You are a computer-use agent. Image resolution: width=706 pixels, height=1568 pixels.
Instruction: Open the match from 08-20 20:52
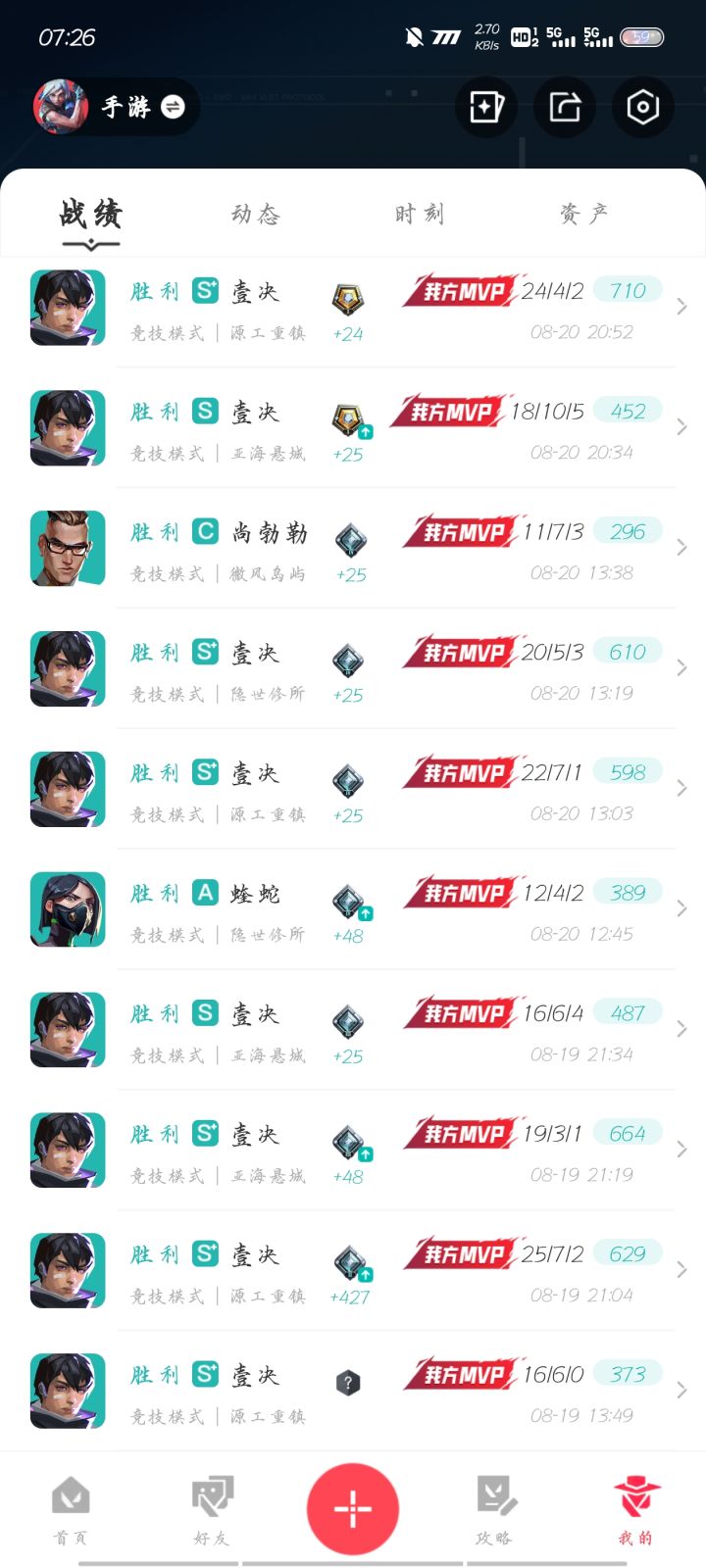pyautogui.click(x=353, y=309)
